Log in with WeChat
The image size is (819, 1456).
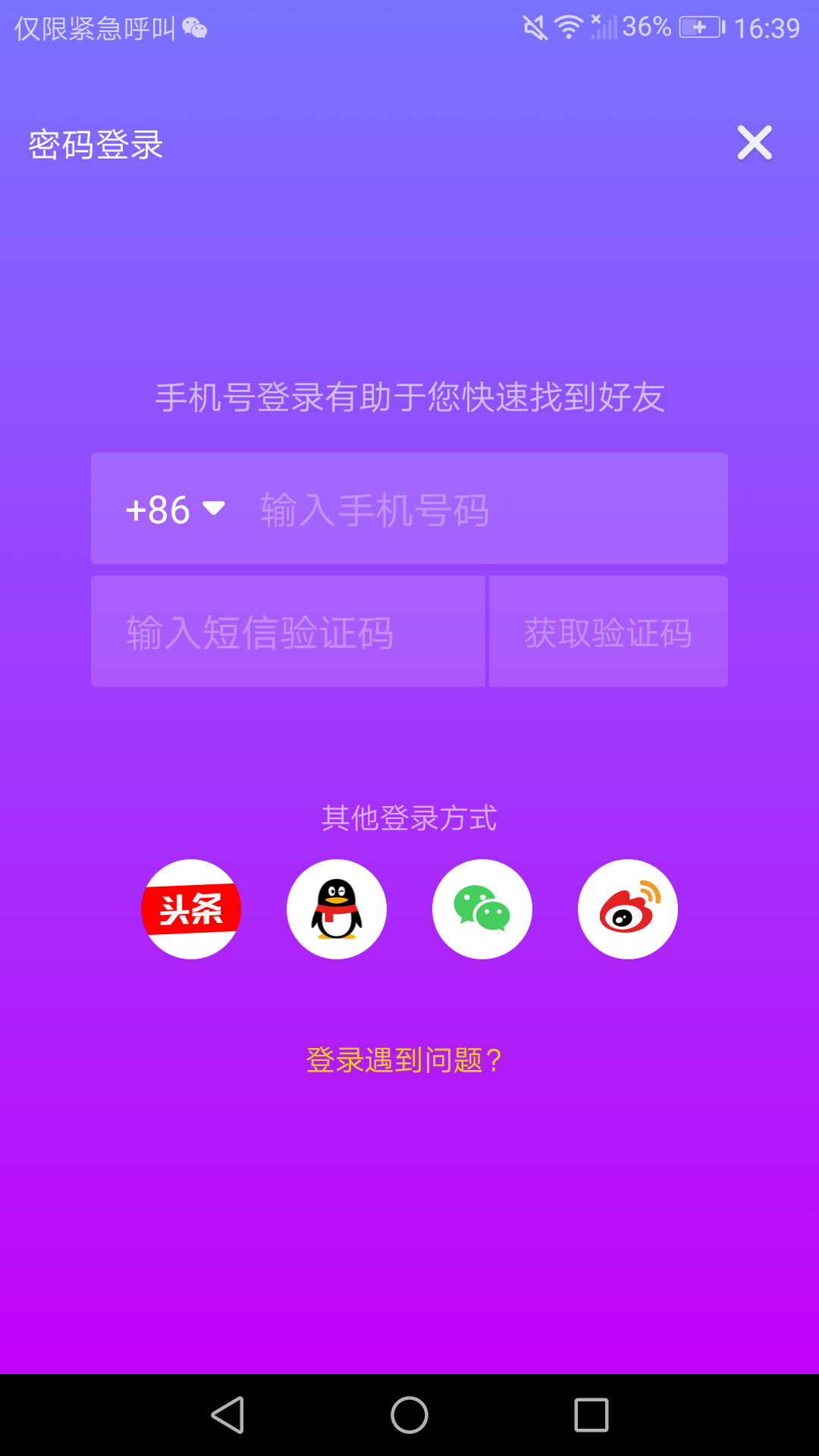coord(482,909)
